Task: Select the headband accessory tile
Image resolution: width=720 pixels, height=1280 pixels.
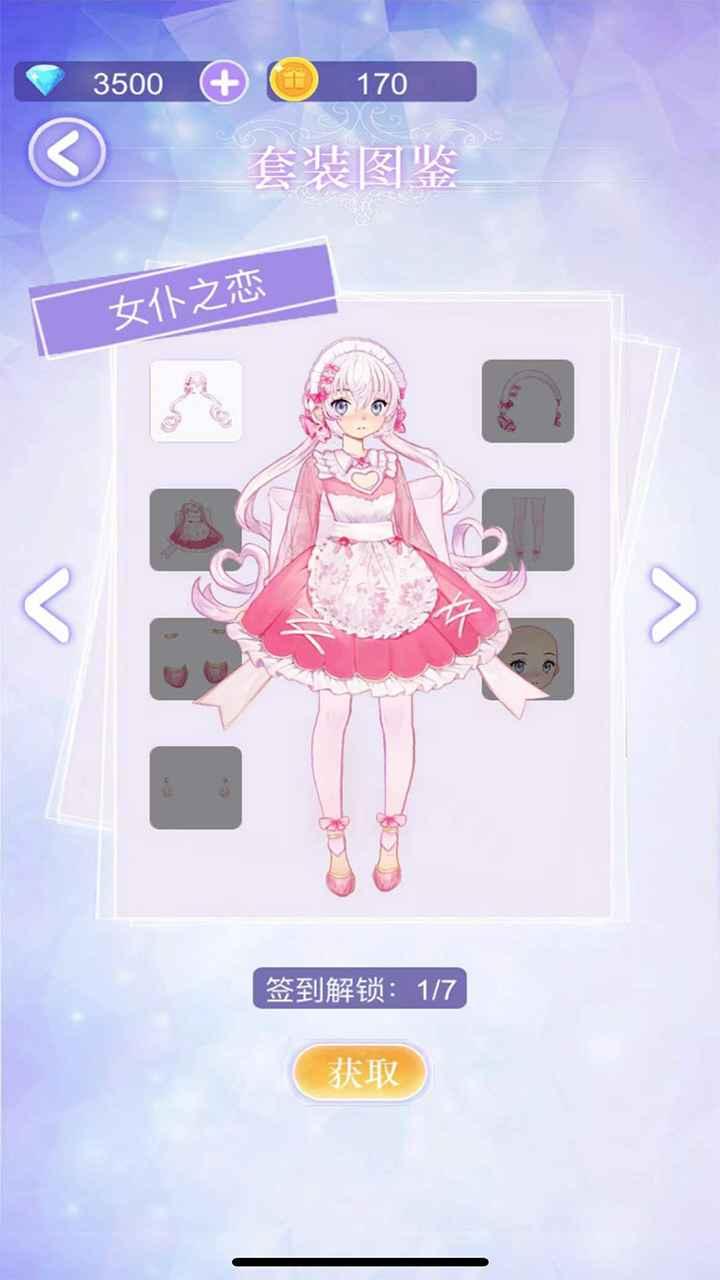Action: (x=528, y=401)
